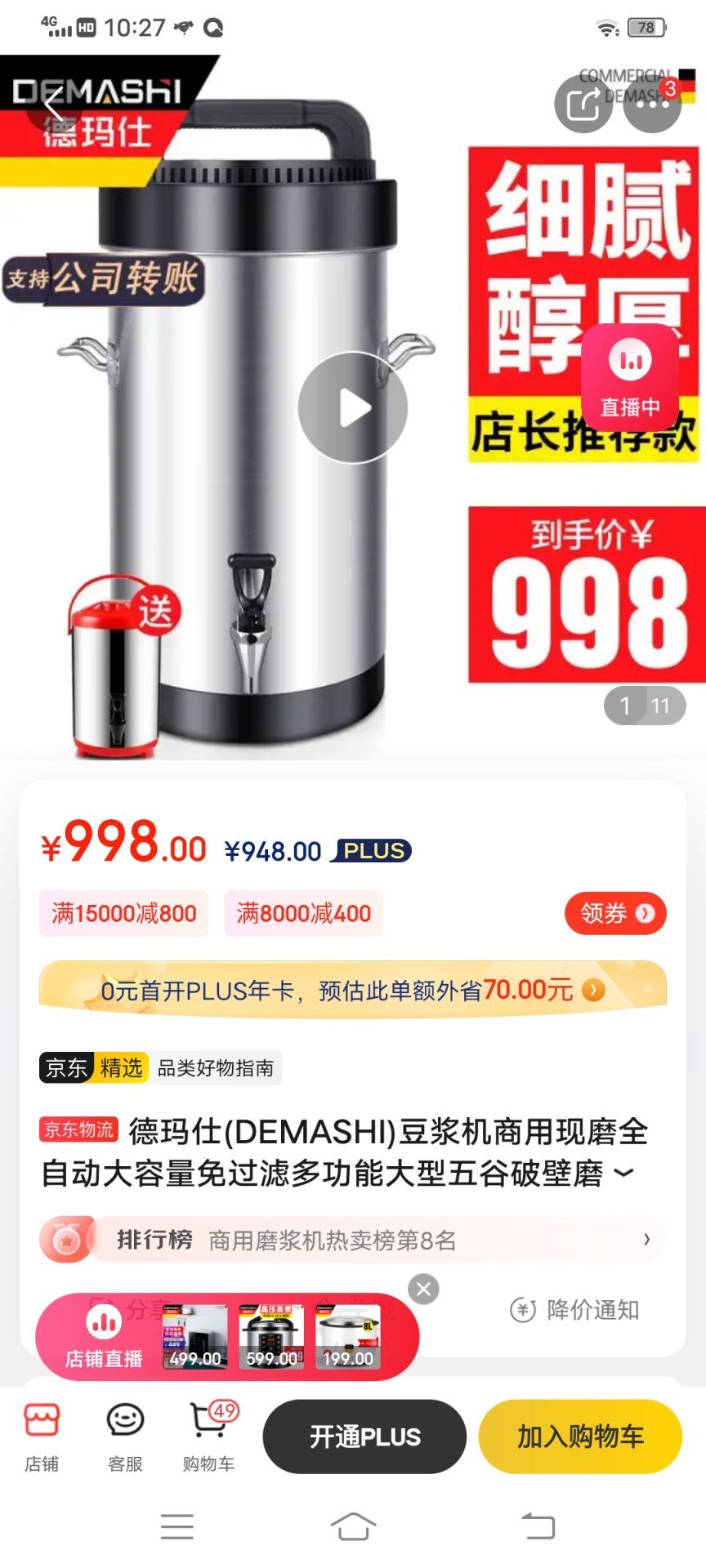Open 京东精选 品类好物指南
706x1568 pixels.
coord(160,1067)
